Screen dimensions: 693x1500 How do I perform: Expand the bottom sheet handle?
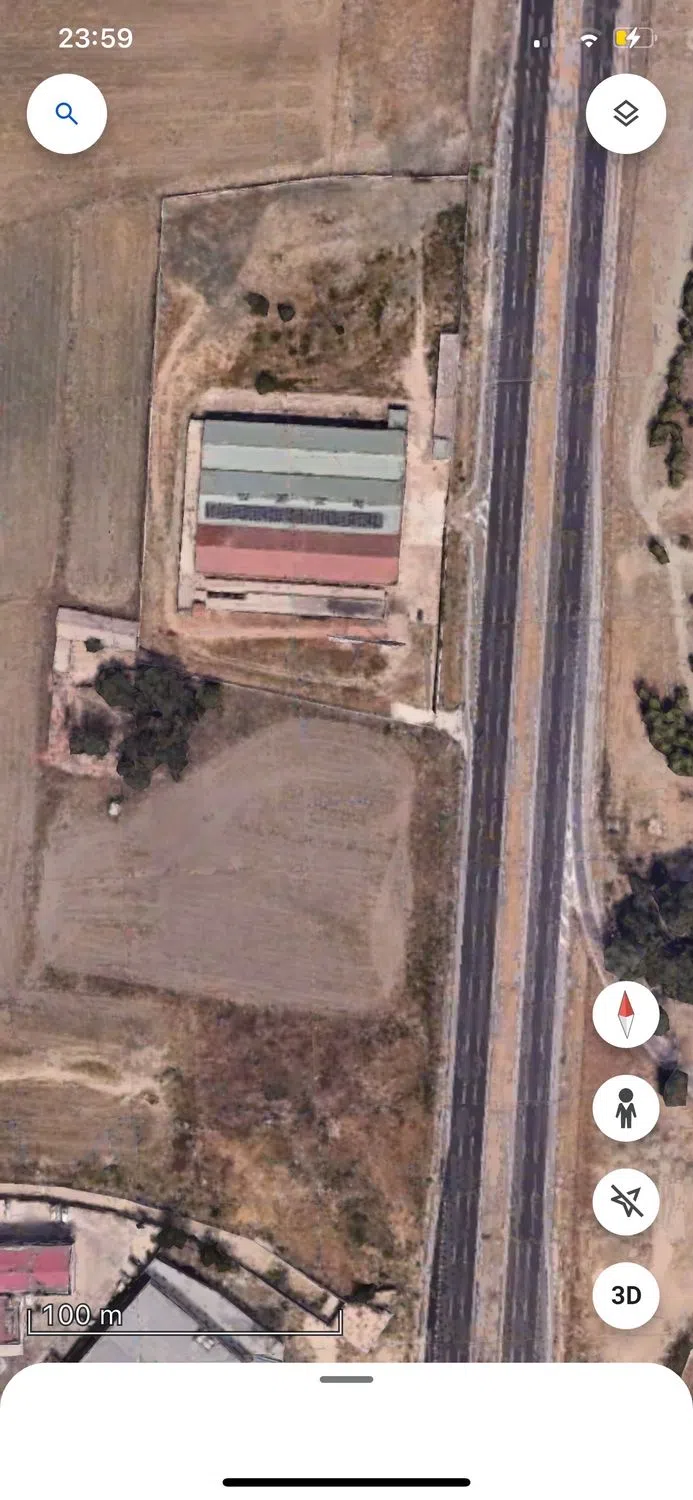coord(346,1380)
